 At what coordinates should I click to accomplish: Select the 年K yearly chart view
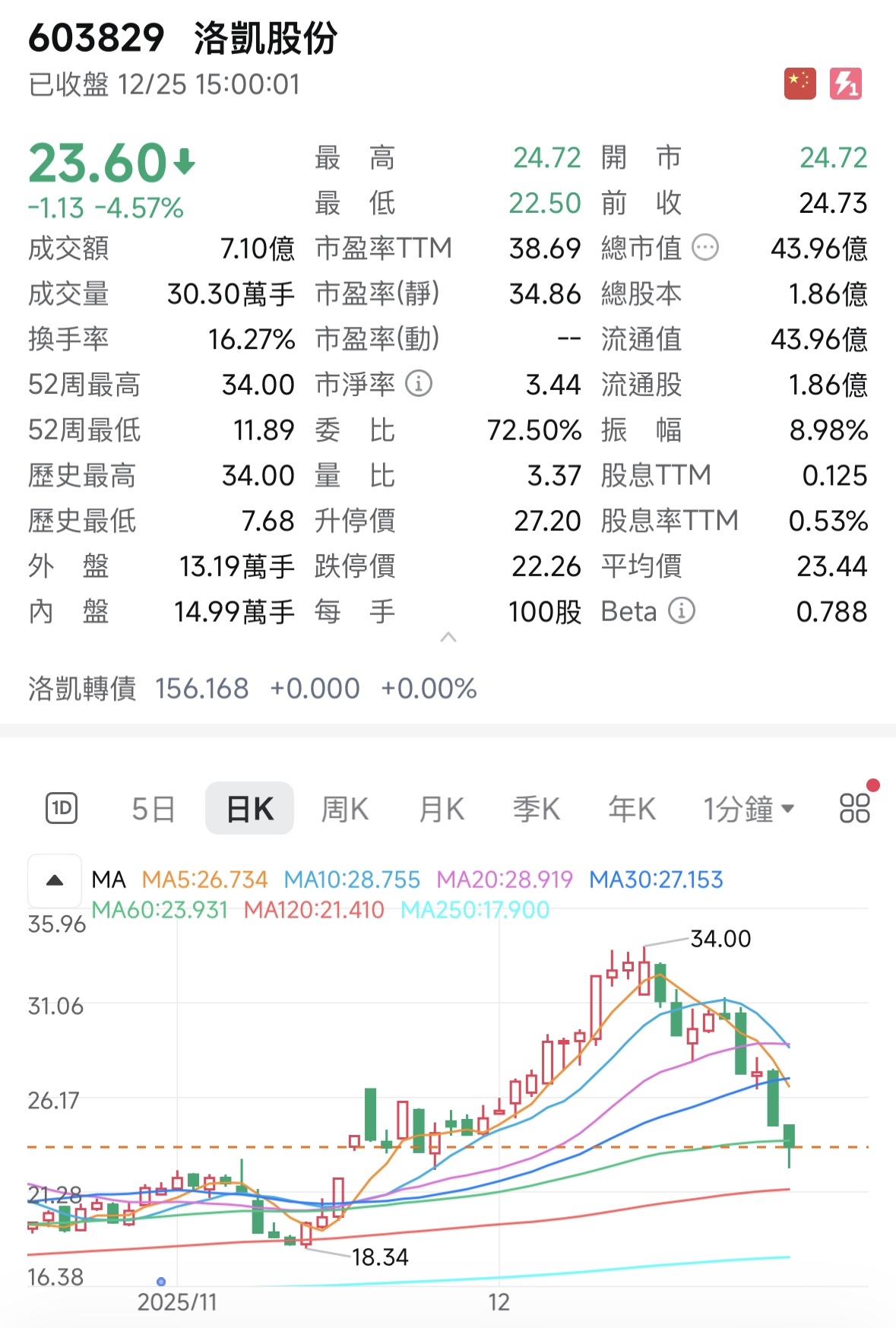tap(630, 808)
